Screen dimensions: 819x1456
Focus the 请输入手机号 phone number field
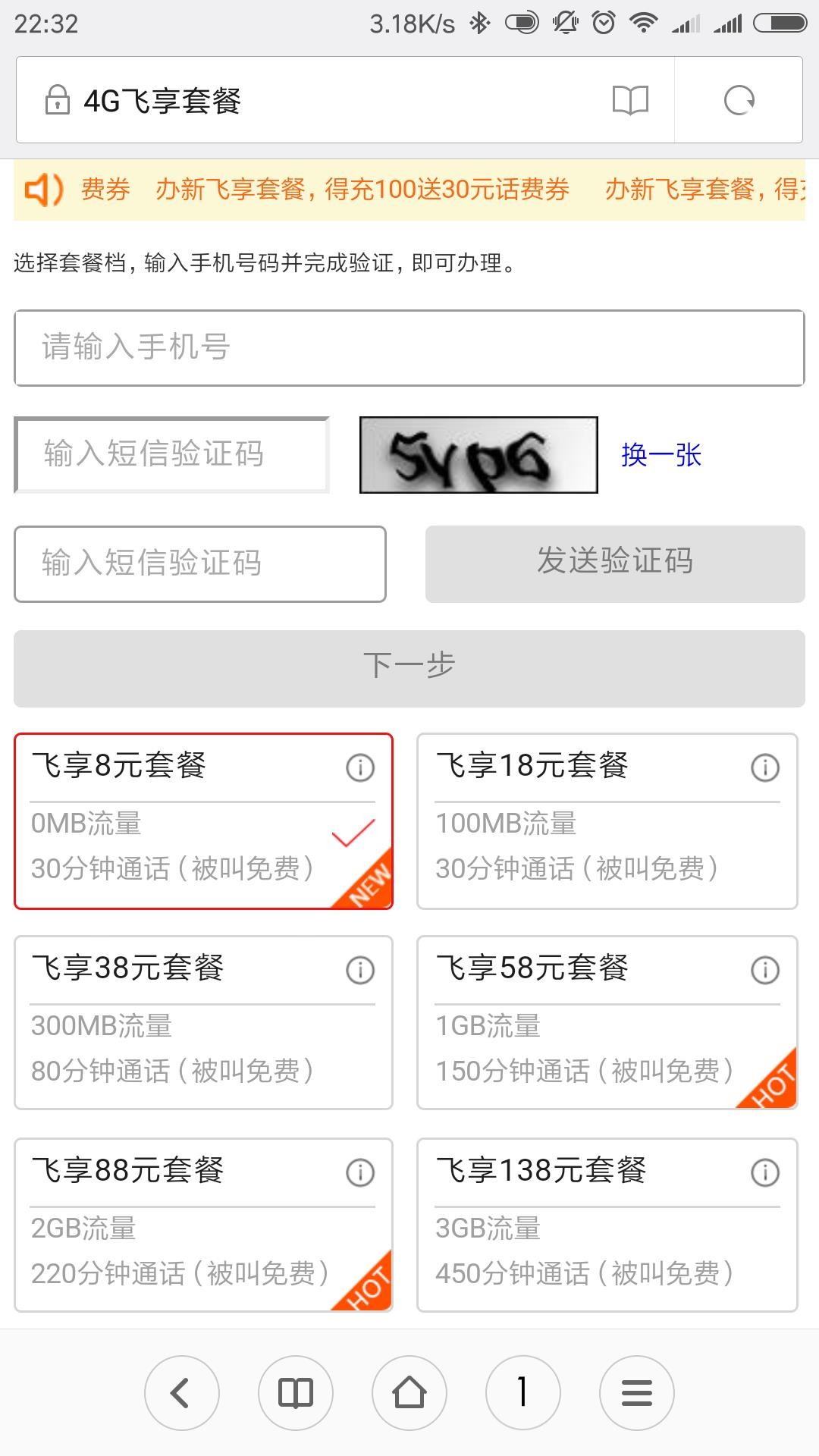coord(409,347)
